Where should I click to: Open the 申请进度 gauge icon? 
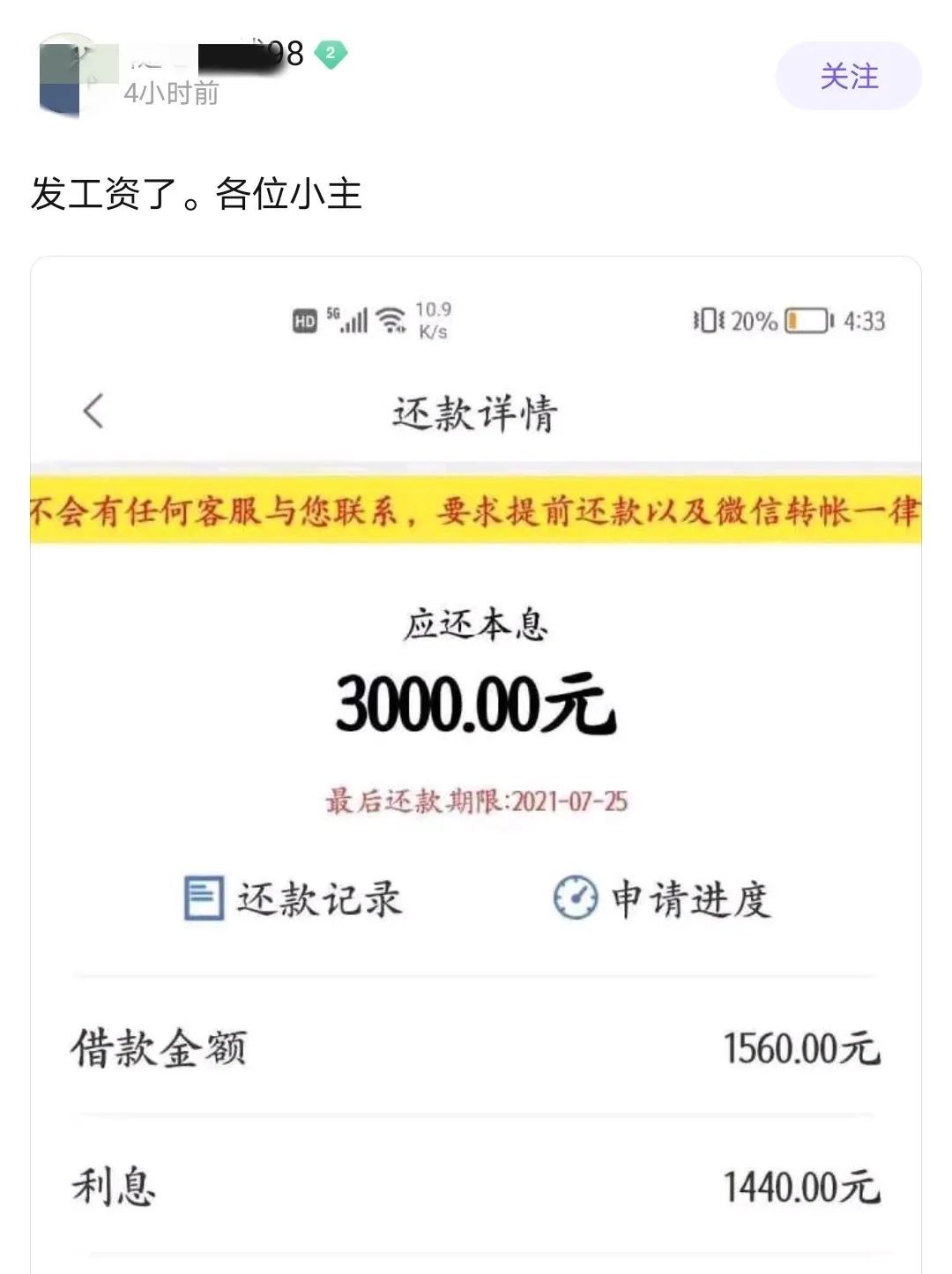click(575, 897)
